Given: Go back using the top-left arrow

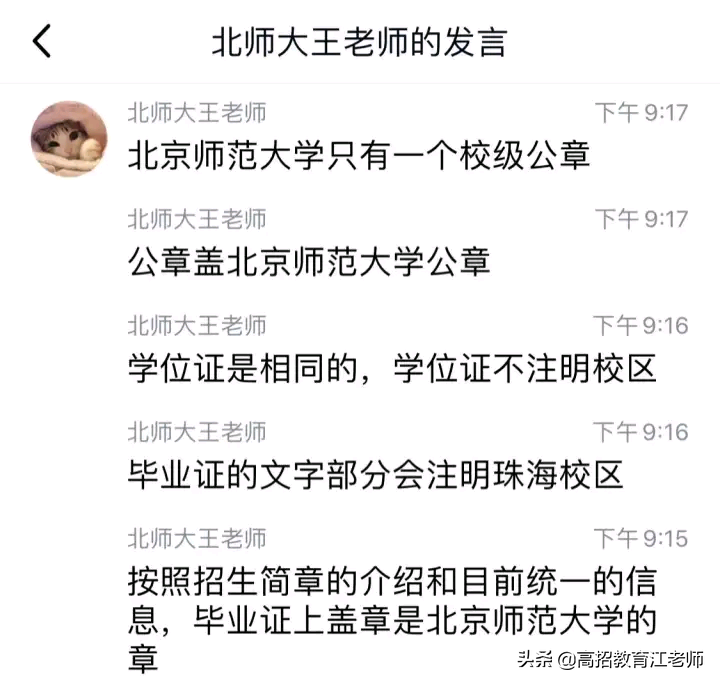Looking at the screenshot, I should [41, 42].
